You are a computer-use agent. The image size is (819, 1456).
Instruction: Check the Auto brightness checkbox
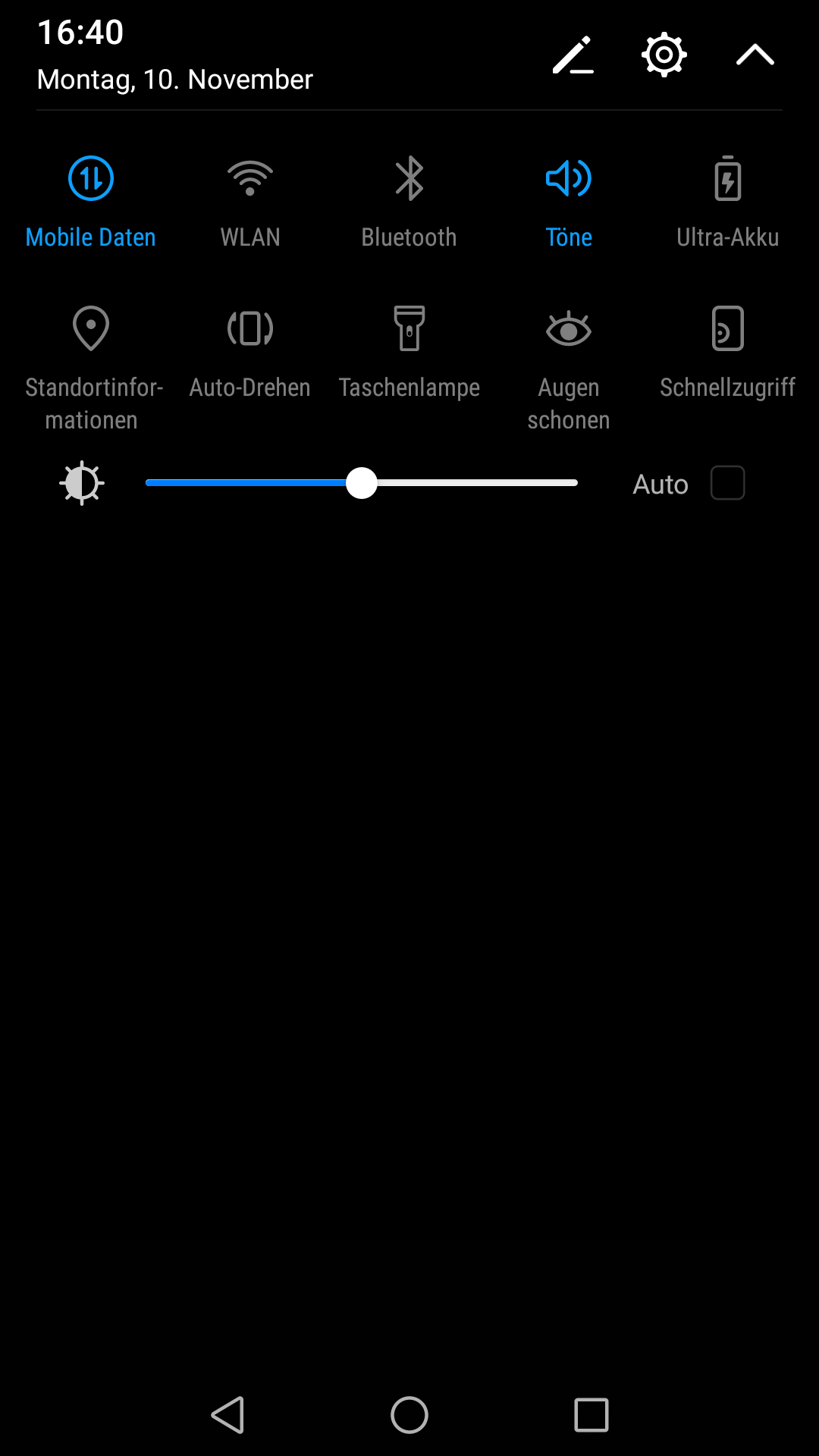727,482
